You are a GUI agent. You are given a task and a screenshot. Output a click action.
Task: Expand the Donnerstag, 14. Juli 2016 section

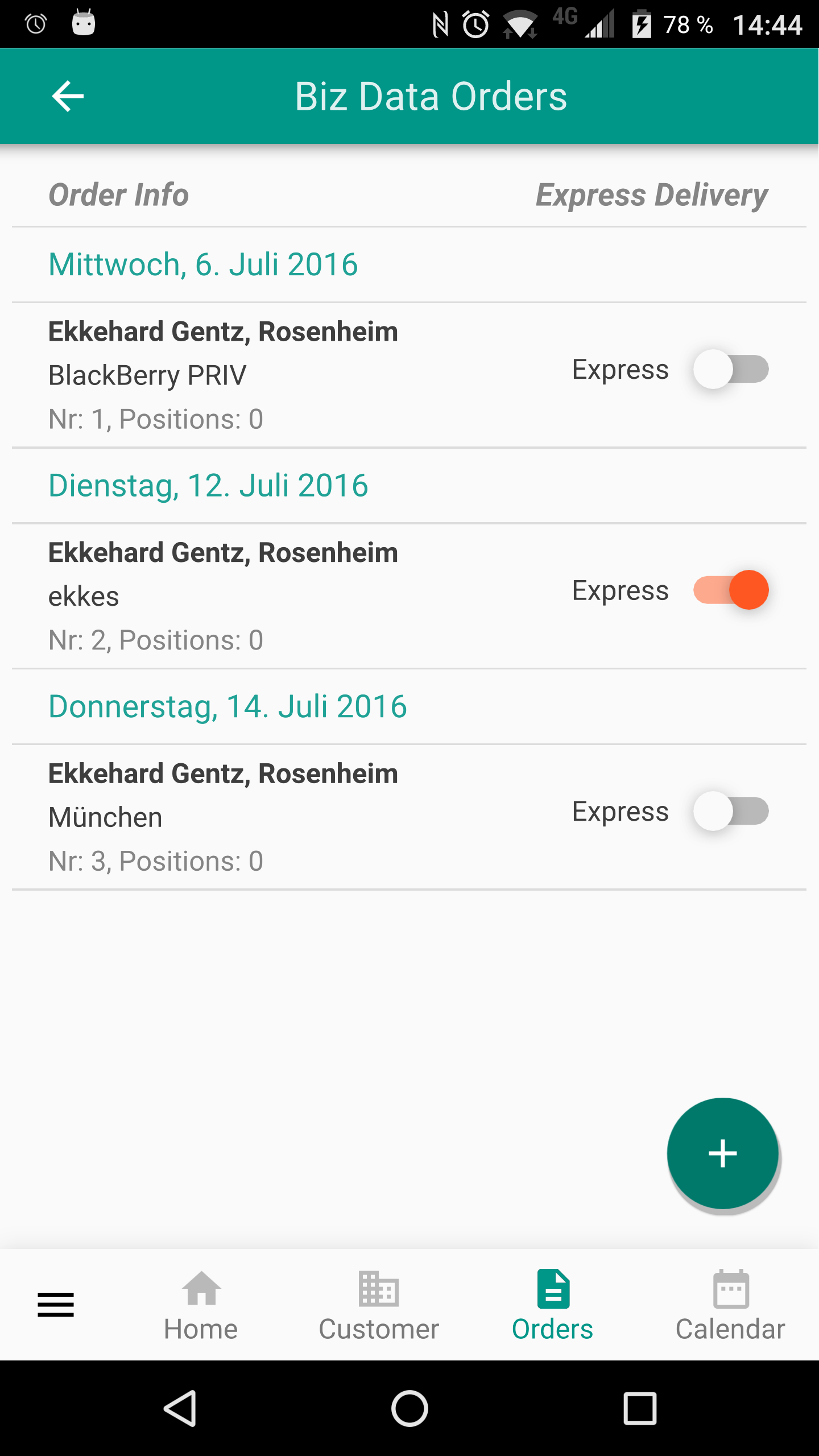point(227,706)
